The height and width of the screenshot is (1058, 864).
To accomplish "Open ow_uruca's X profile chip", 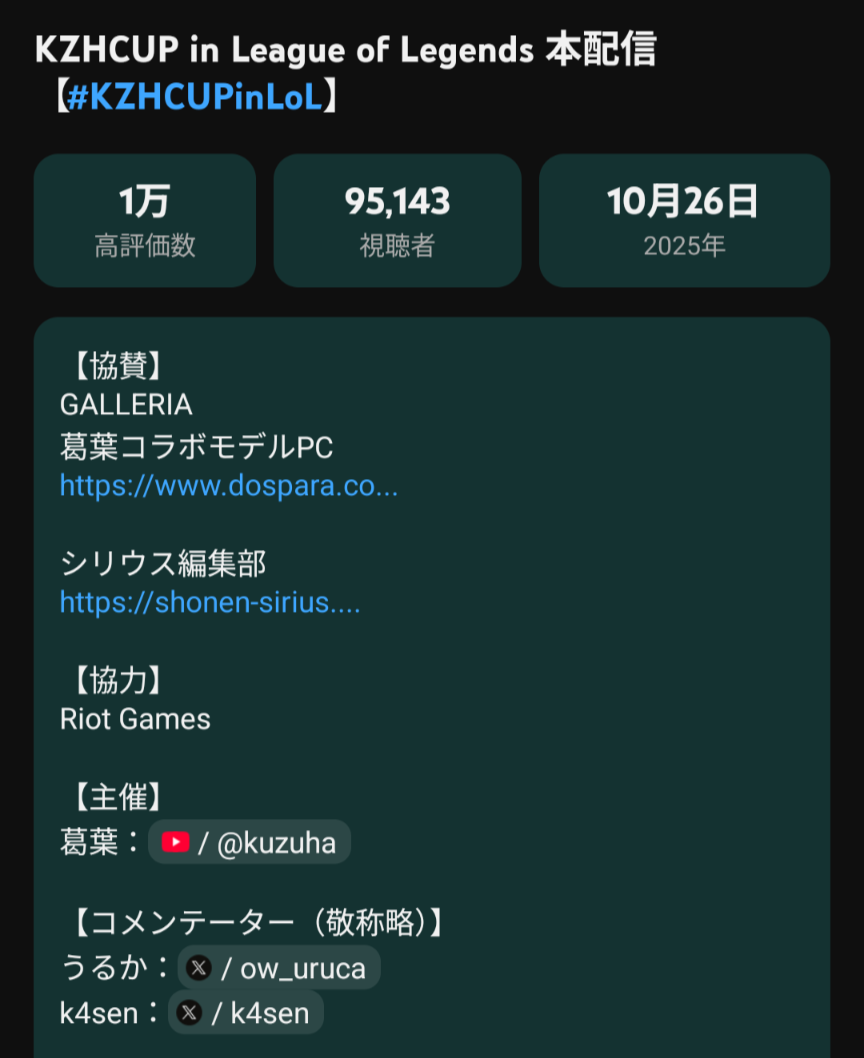I will coord(279,968).
